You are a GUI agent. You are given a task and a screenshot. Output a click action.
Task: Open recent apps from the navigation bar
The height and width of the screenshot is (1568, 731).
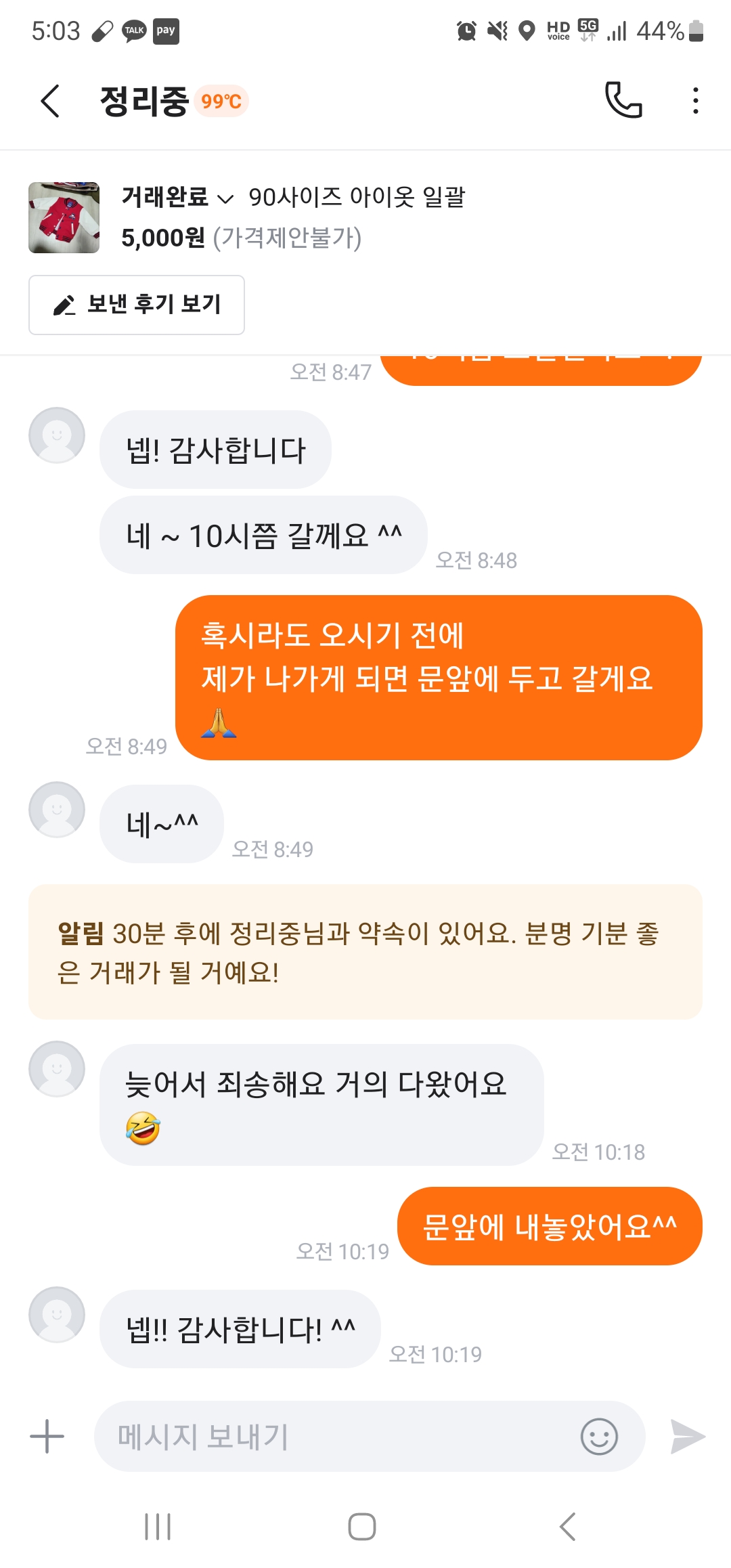pyautogui.click(x=158, y=1527)
